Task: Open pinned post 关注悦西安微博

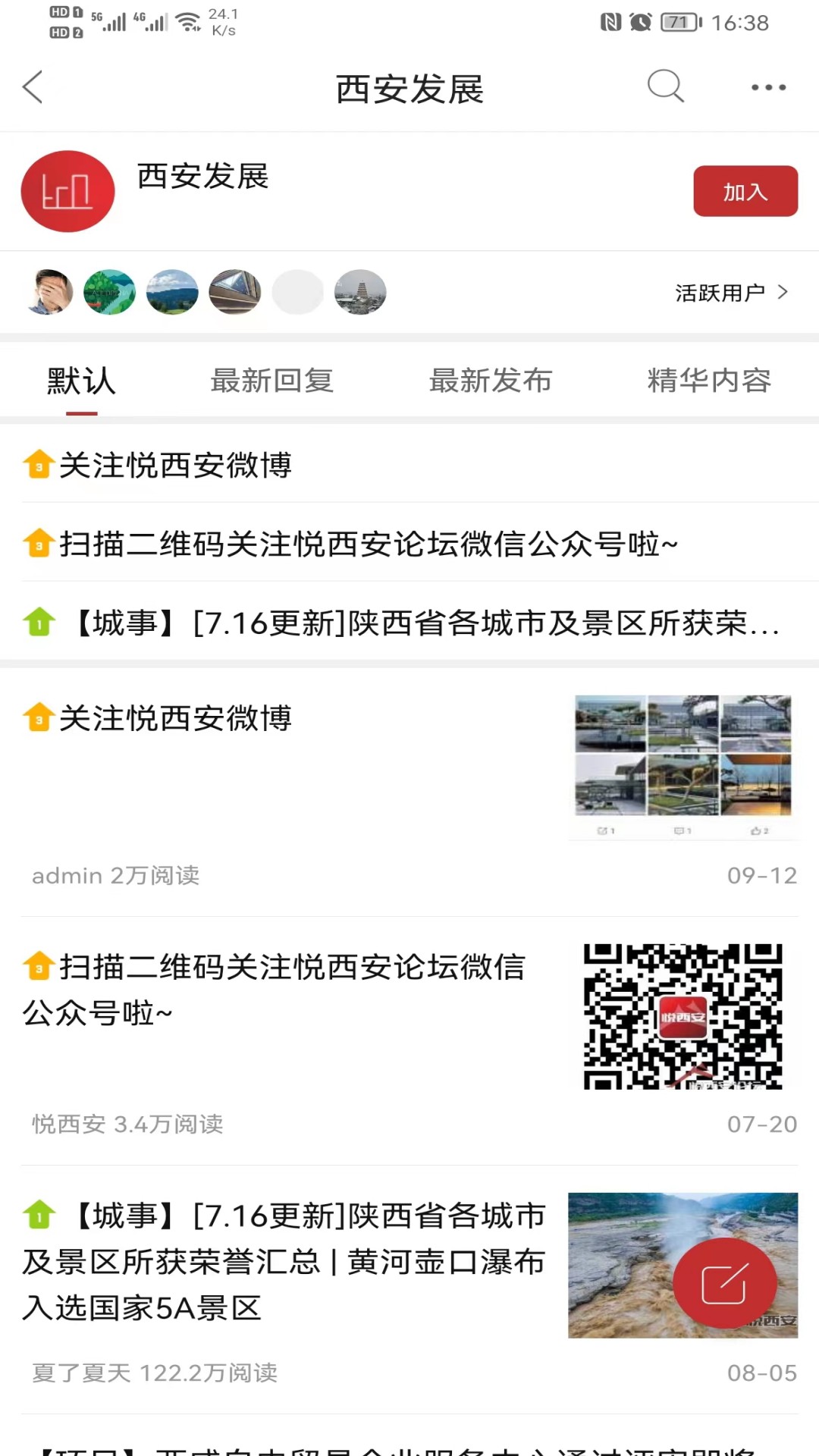Action: click(176, 465)
